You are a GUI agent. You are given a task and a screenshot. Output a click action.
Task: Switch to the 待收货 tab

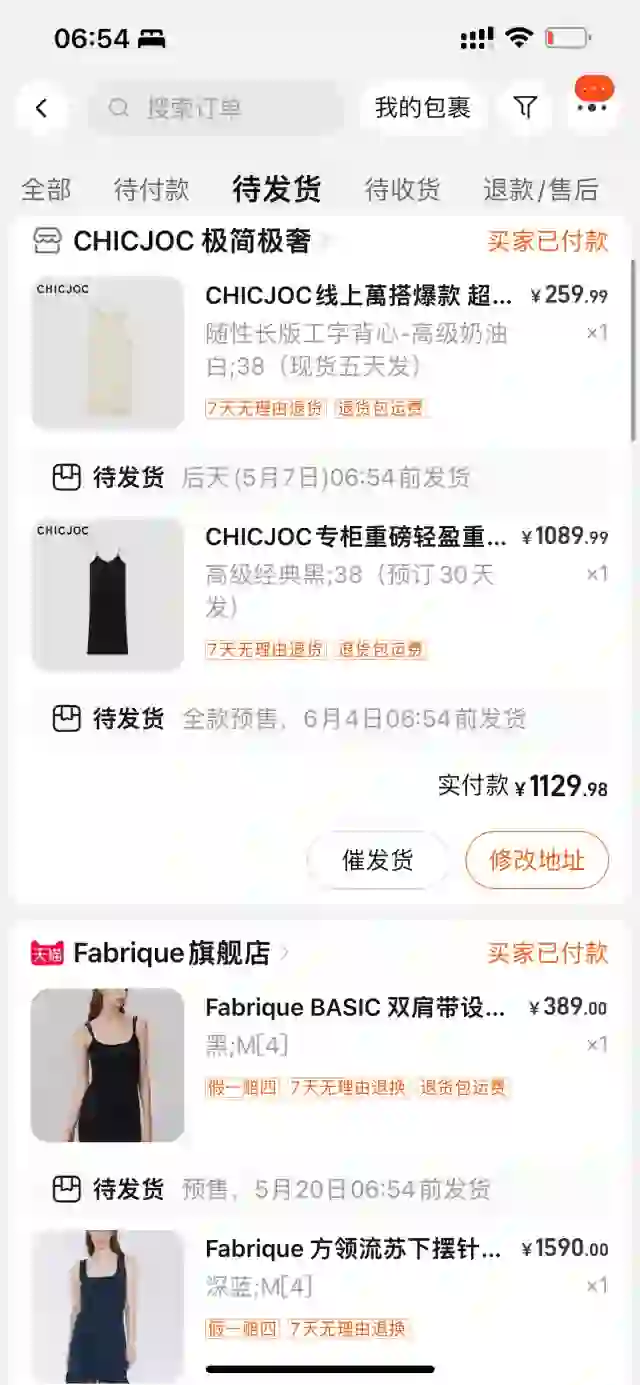click(402, 189)
